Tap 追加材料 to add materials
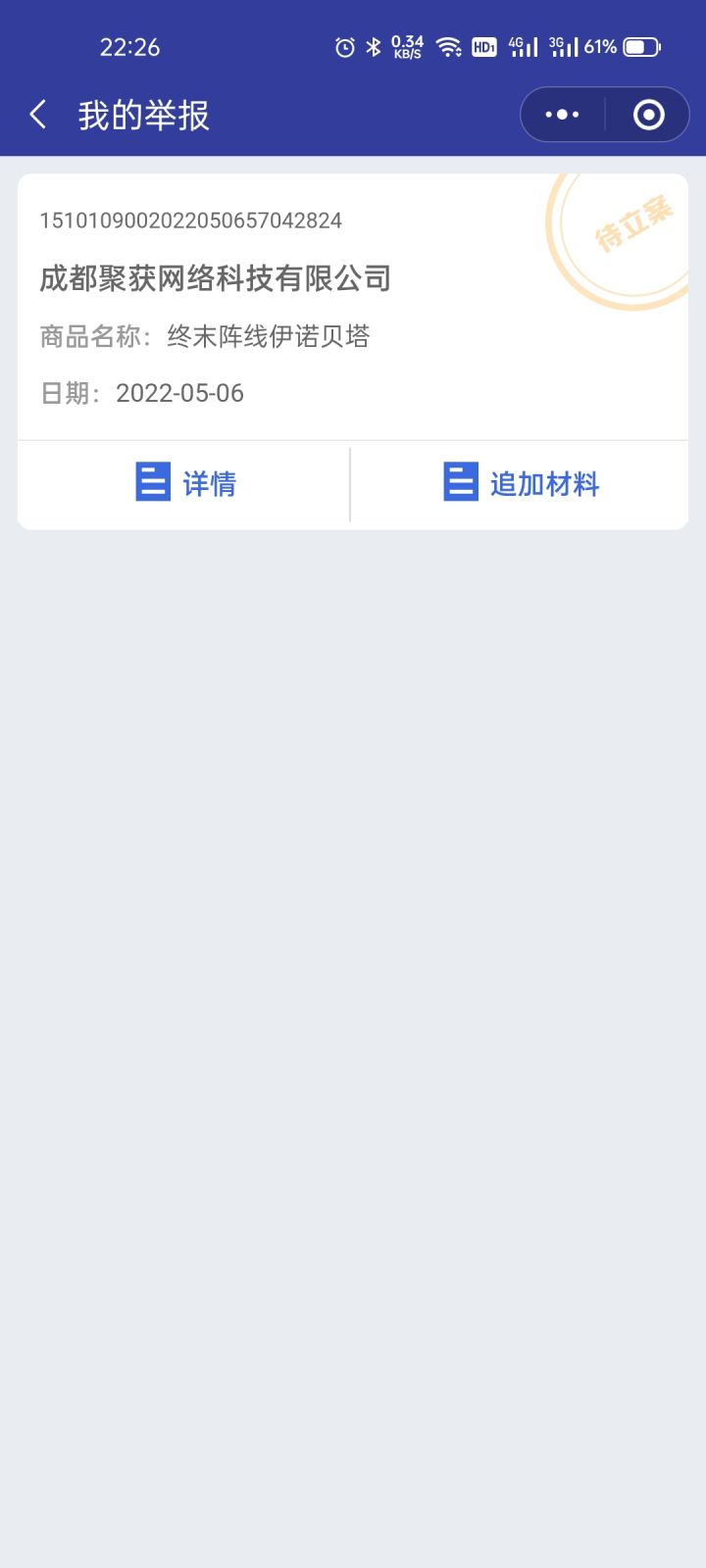Image resolution: width=706 pixels, height=1568 pixels. [x=520, y=484]
